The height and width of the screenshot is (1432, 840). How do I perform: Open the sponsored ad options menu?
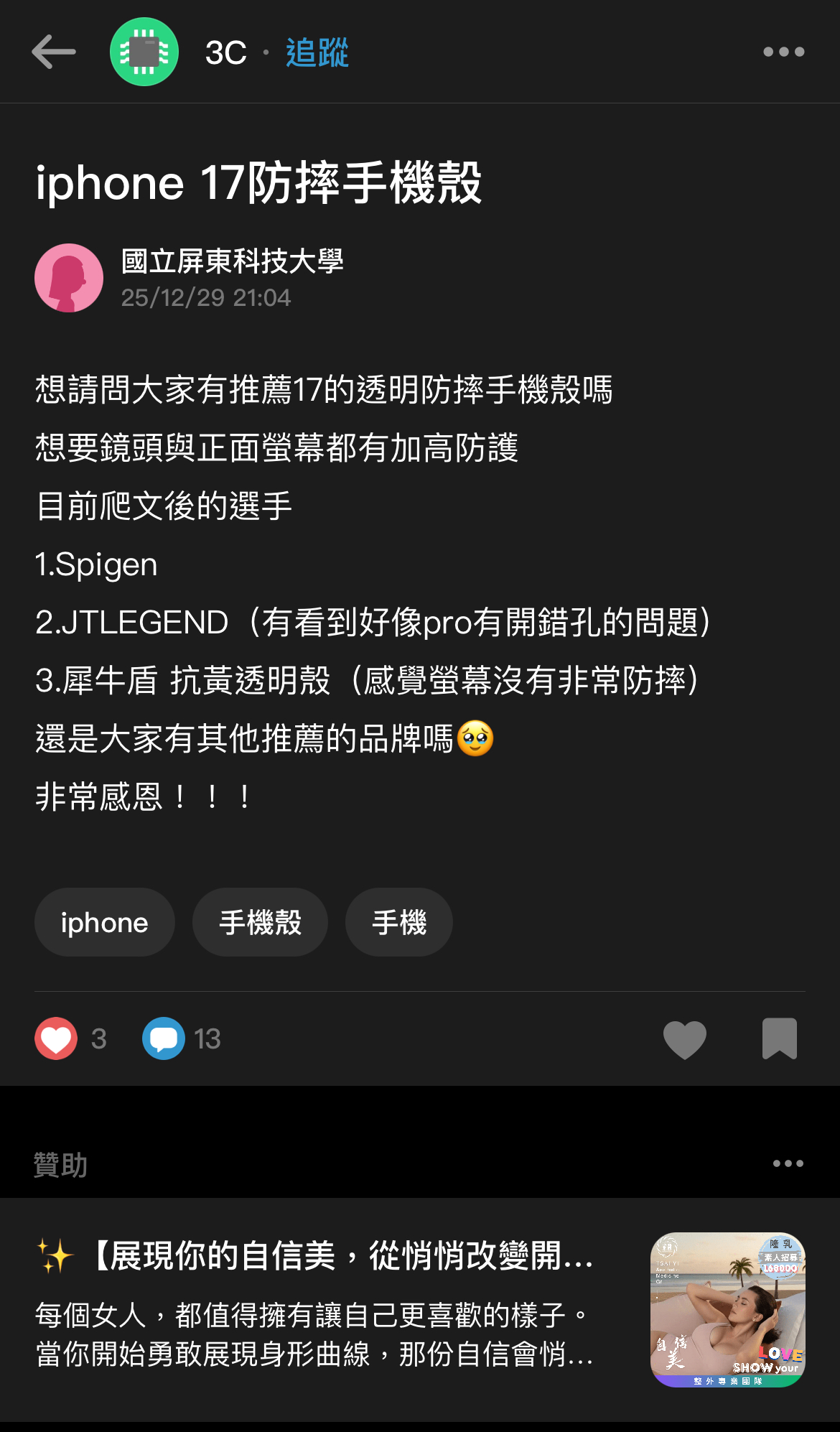[x=788, y=1163]
